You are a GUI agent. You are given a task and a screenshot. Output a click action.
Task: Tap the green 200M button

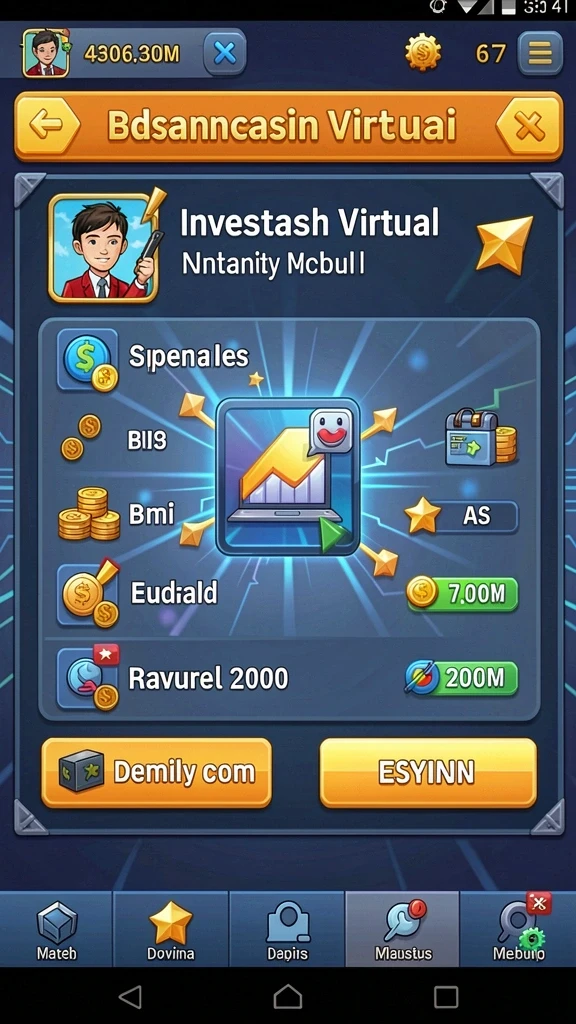(x=462, y=679)
